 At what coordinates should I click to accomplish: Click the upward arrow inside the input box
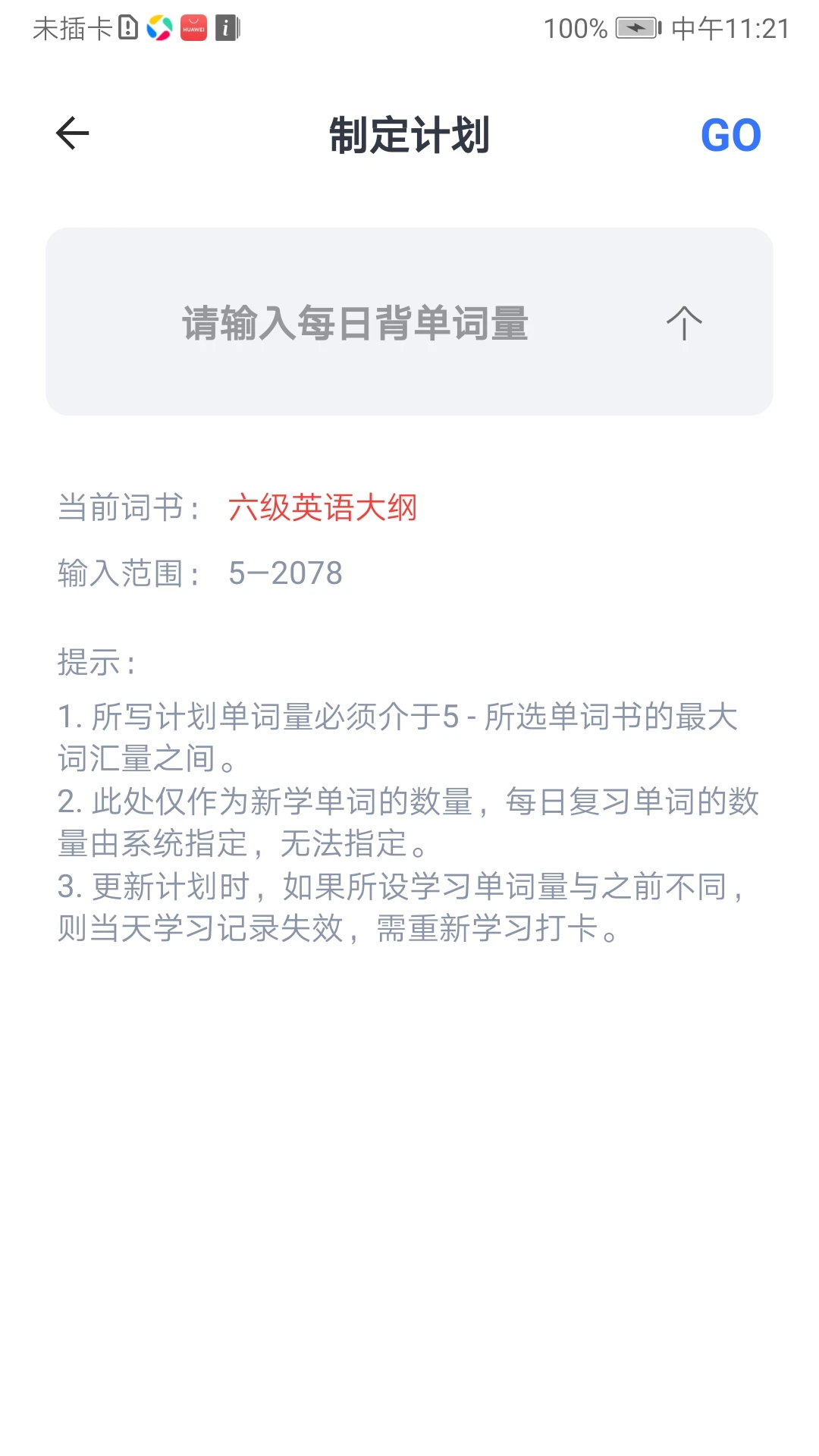(x=682, y=322)
